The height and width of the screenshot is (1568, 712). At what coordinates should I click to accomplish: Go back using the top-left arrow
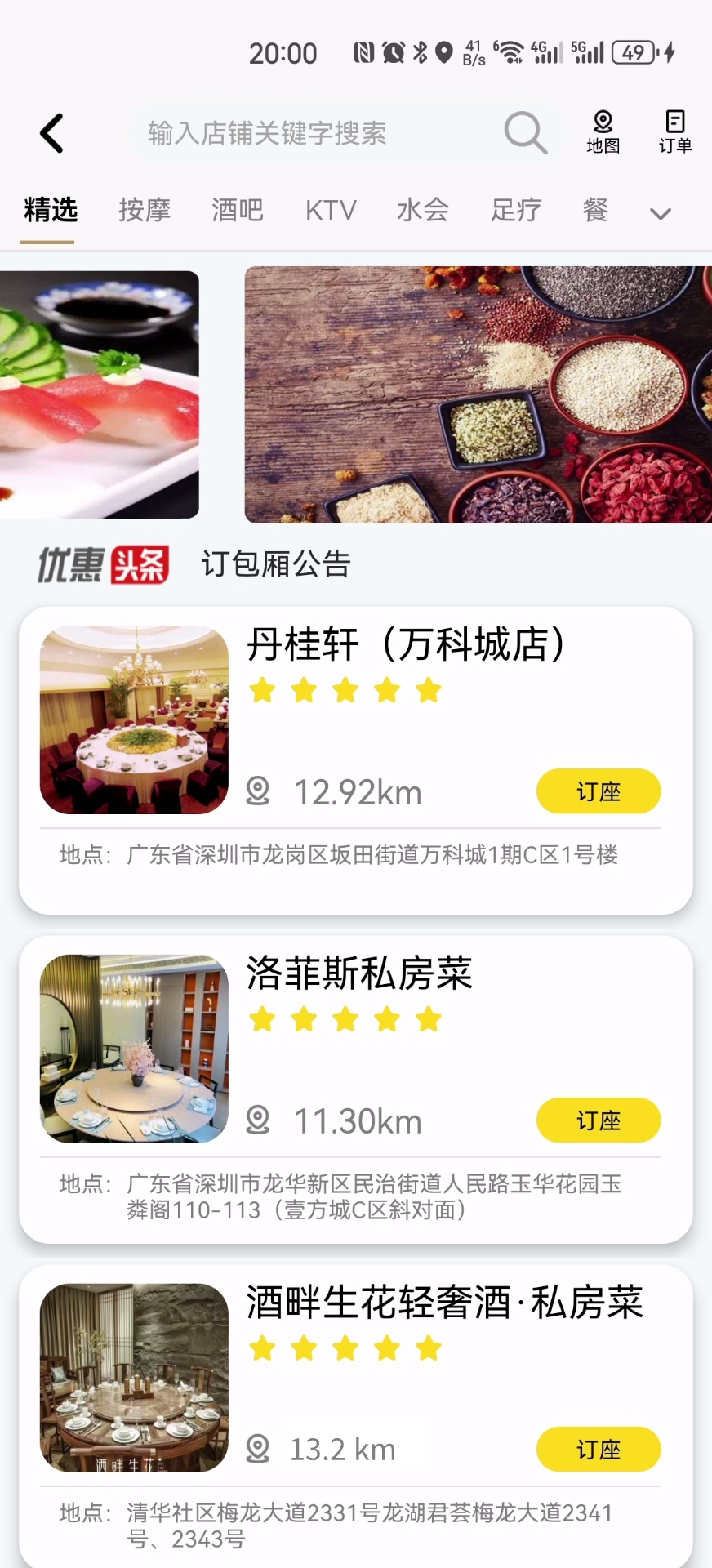51,133
